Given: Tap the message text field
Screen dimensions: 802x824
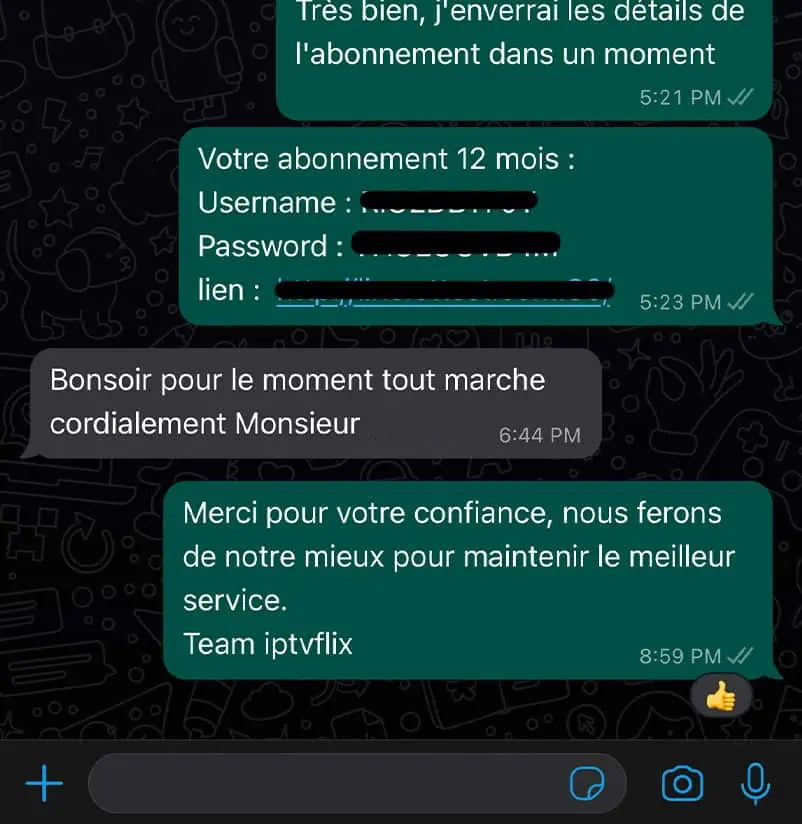Looking at the screenshot, I should point(320,784).
